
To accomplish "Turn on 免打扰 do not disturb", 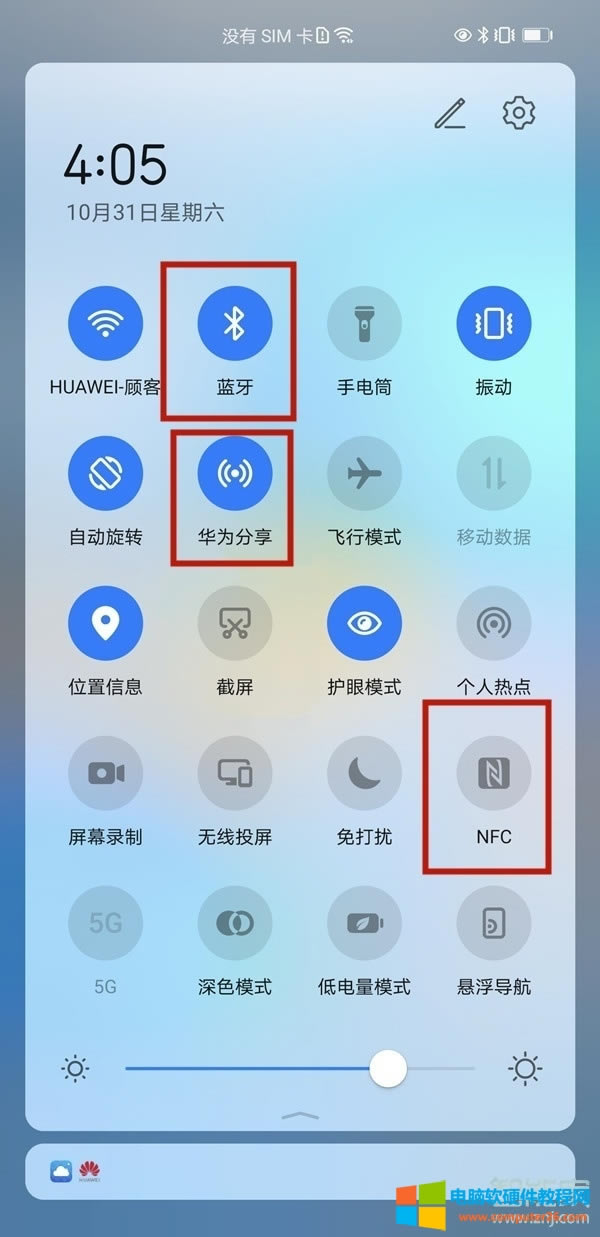I will [x=364, y=773].
